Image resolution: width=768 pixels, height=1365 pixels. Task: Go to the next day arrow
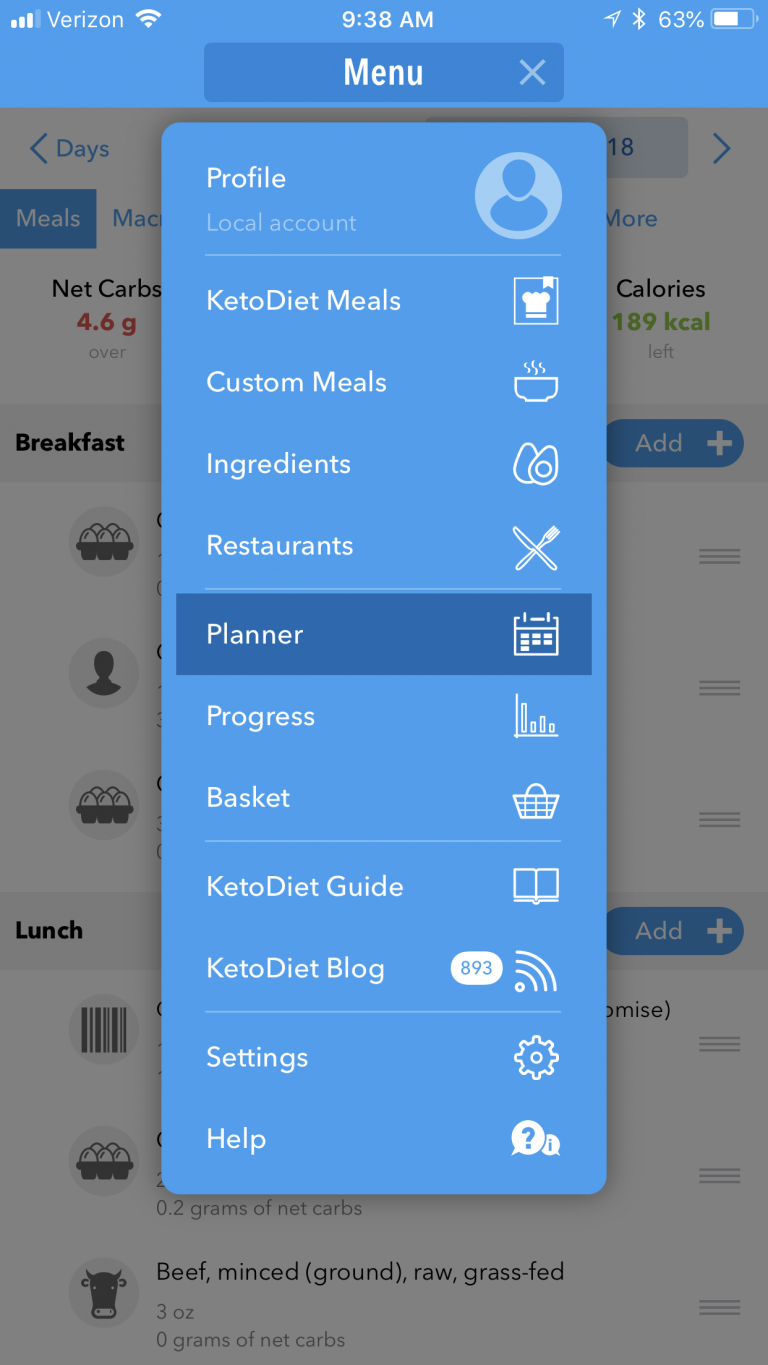point(721,149)
